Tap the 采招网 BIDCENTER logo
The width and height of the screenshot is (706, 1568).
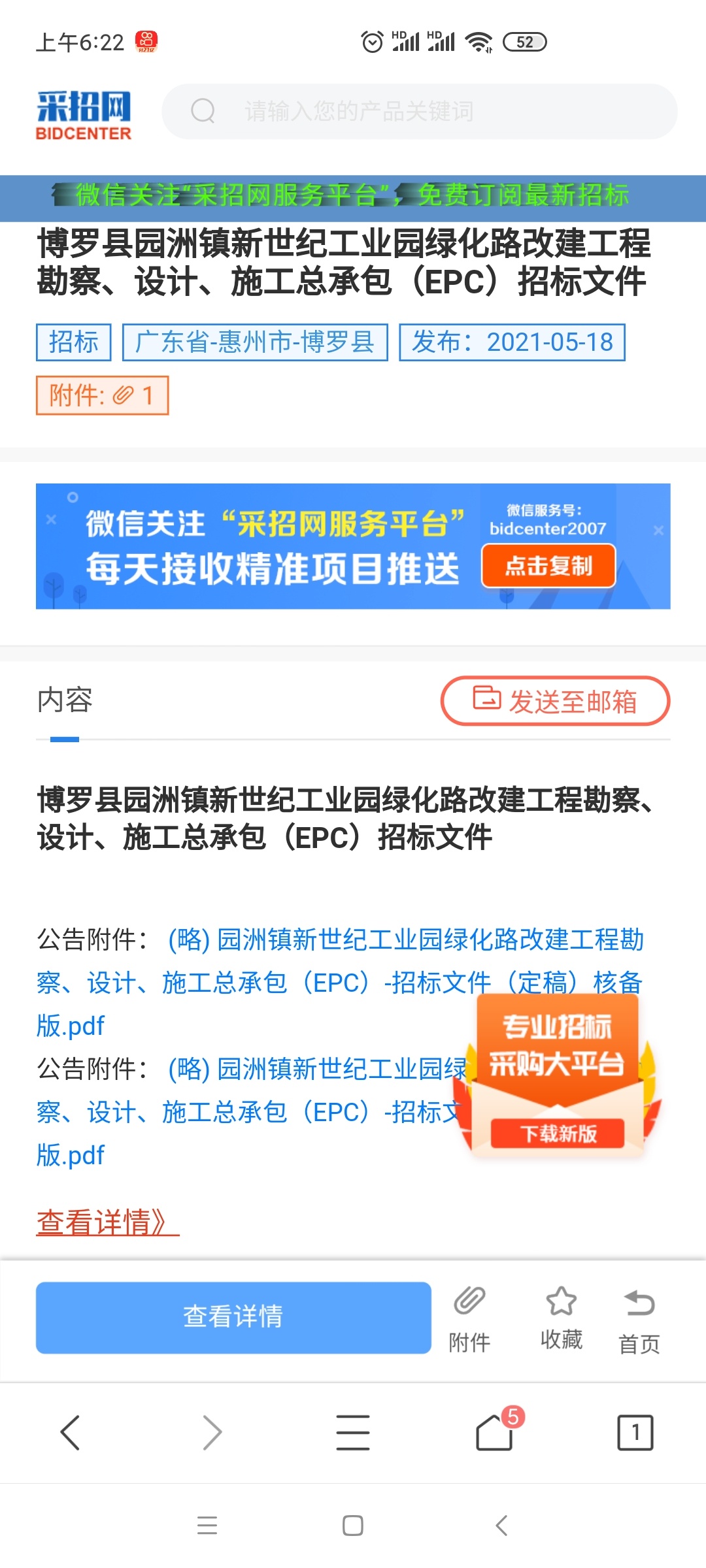click(x=84, y=115)
